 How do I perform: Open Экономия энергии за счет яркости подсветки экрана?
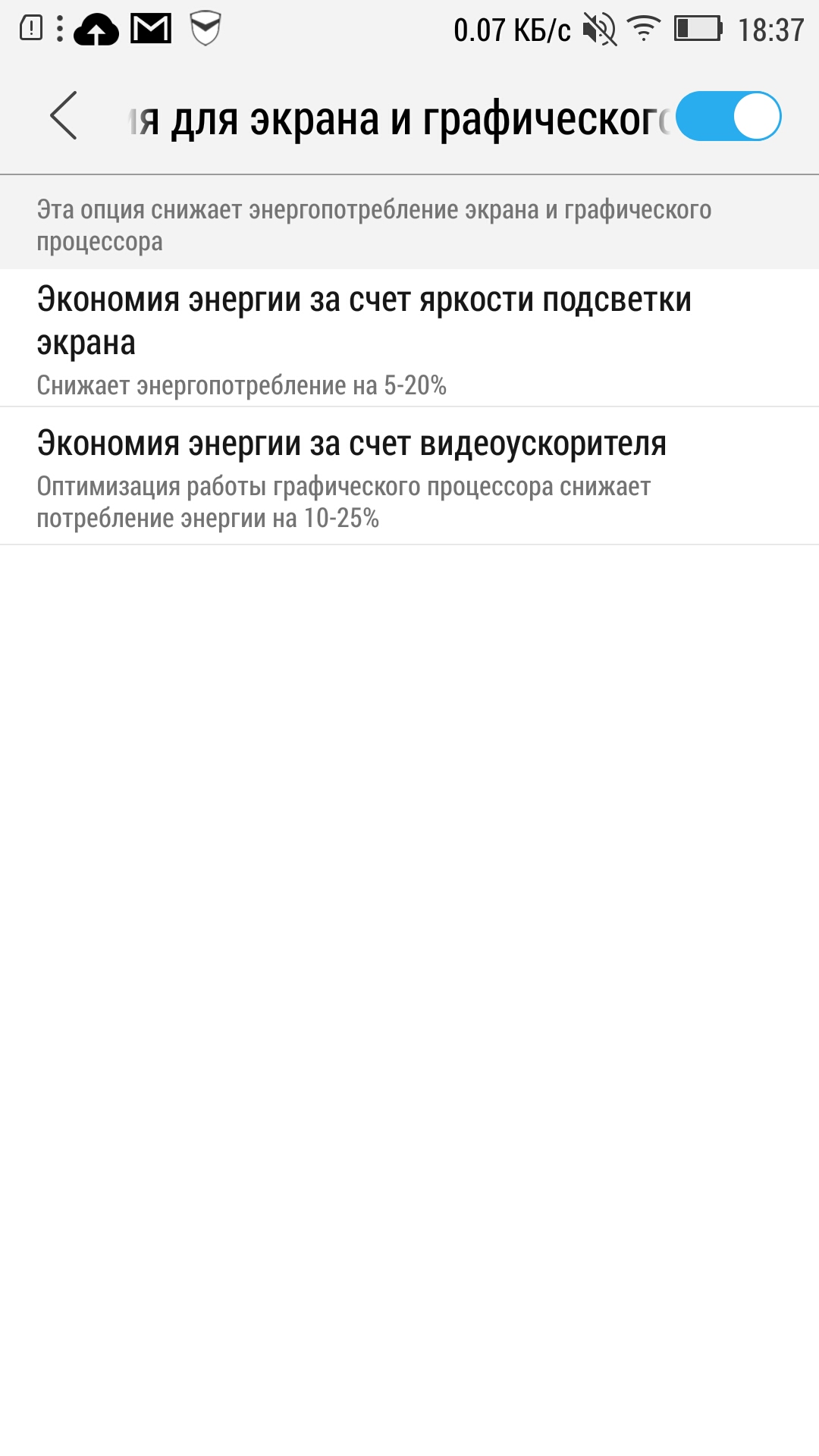364,339
